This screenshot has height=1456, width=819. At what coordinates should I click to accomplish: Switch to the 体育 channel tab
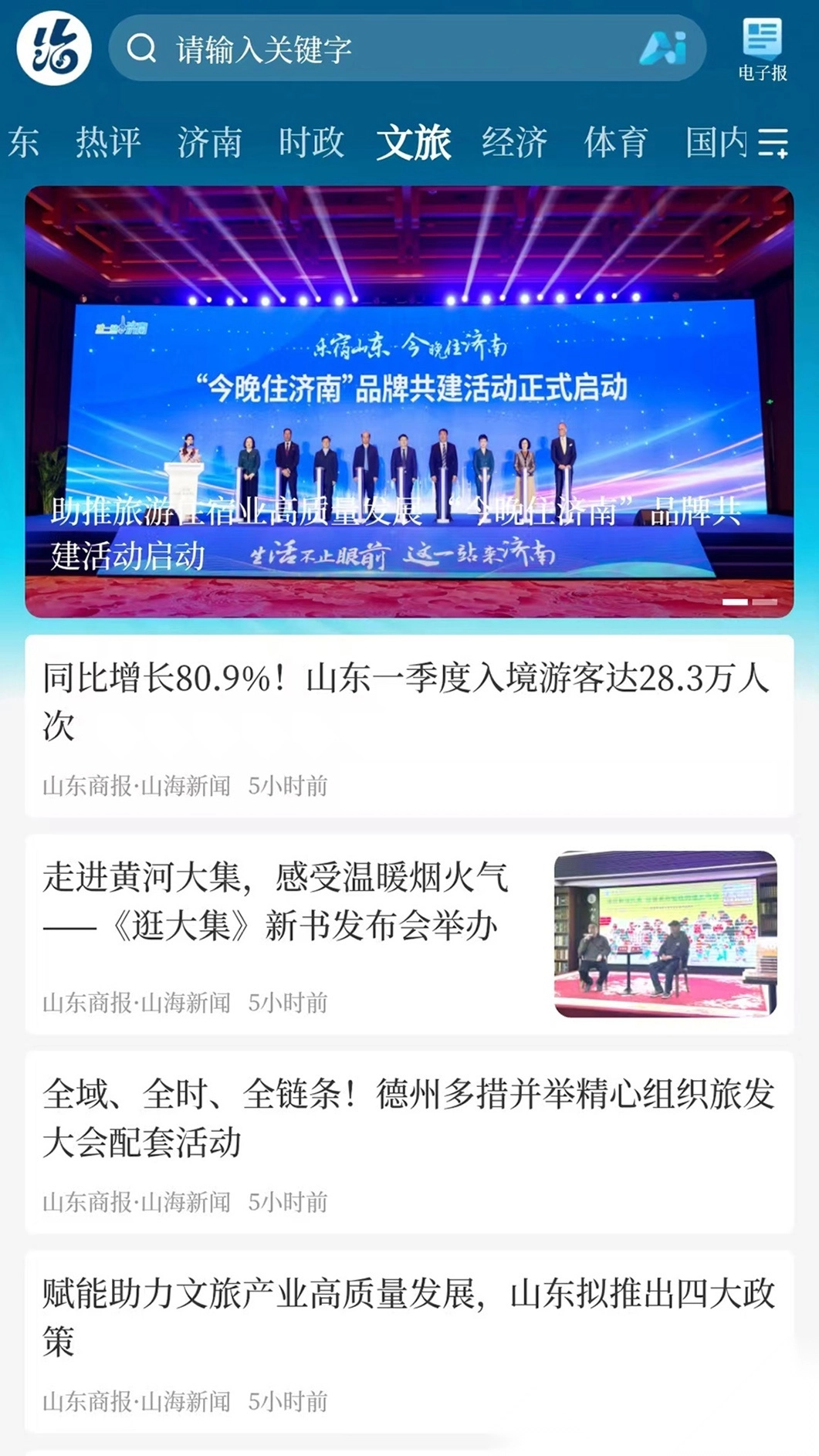coord(617,143)
